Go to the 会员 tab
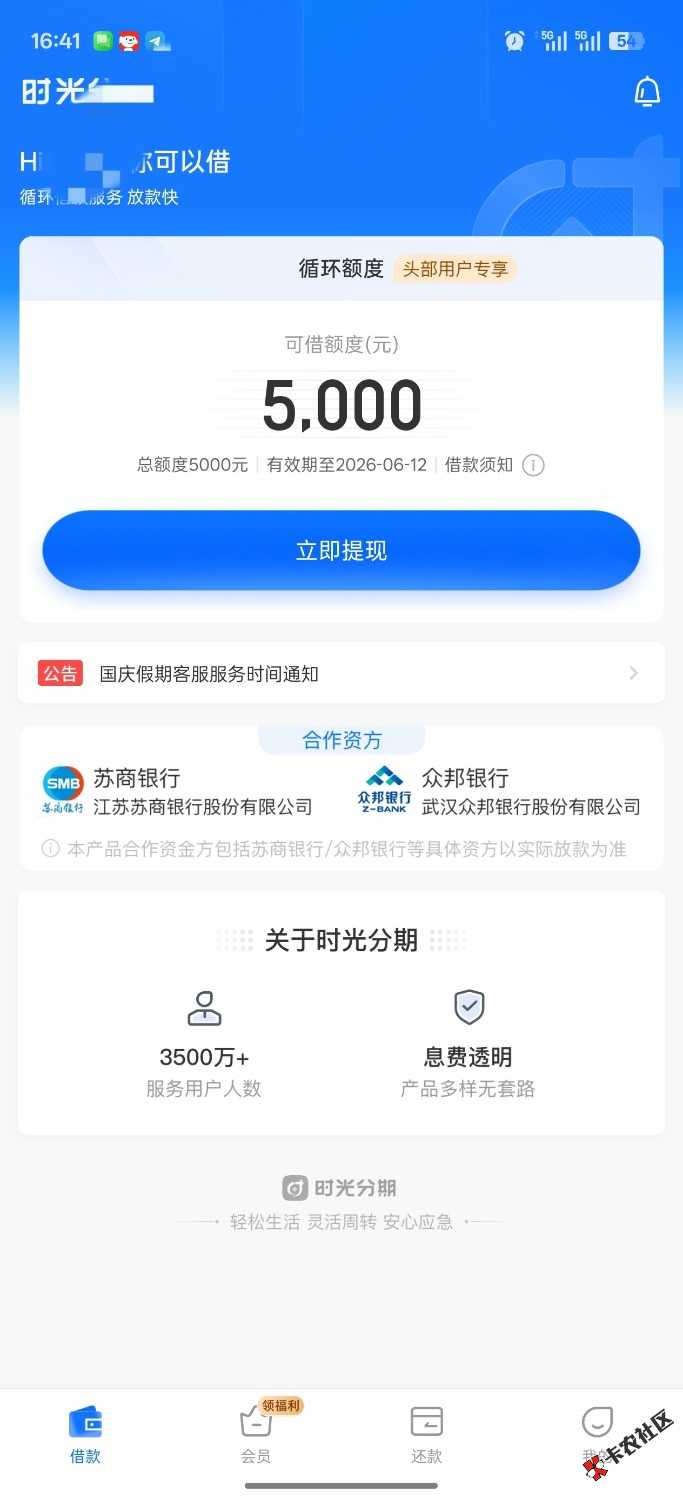This screenshot has height=1500, width=683. click(256, 1432)
